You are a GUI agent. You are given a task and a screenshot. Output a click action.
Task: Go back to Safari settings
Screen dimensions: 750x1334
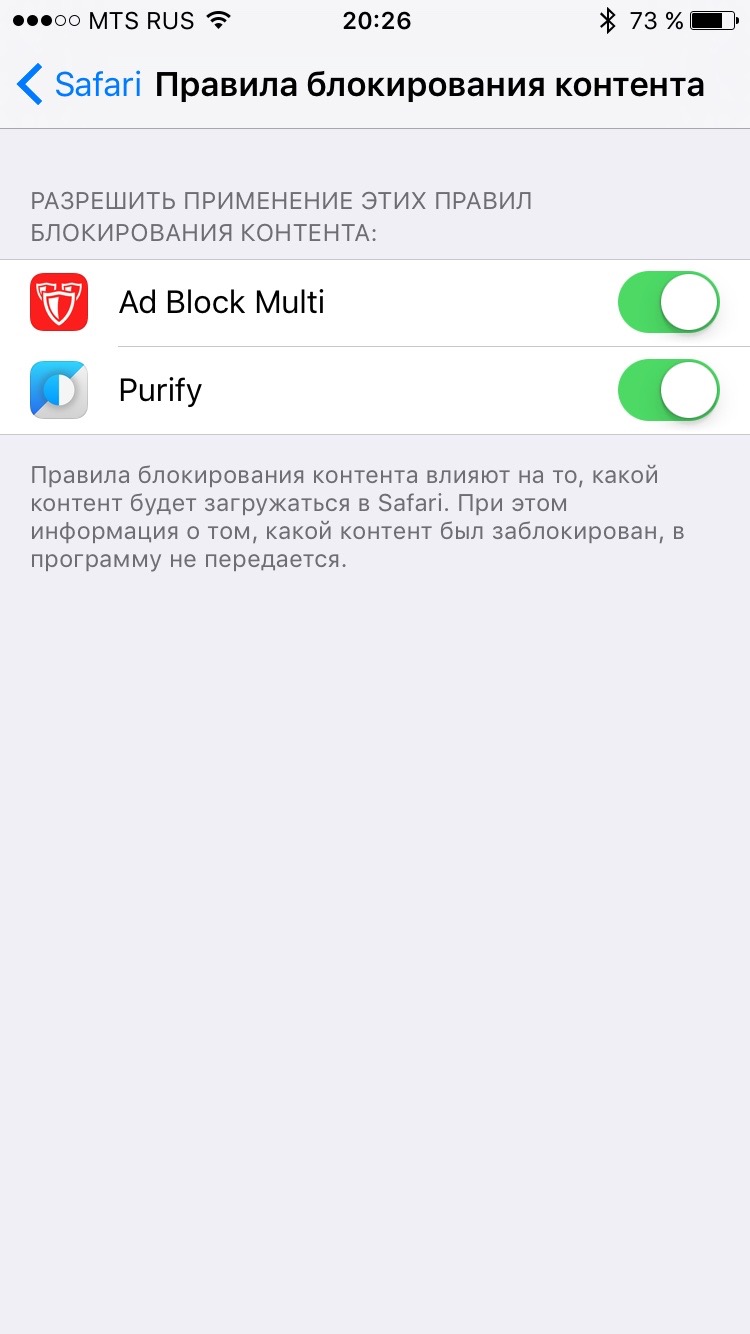[x=79, y=84]
